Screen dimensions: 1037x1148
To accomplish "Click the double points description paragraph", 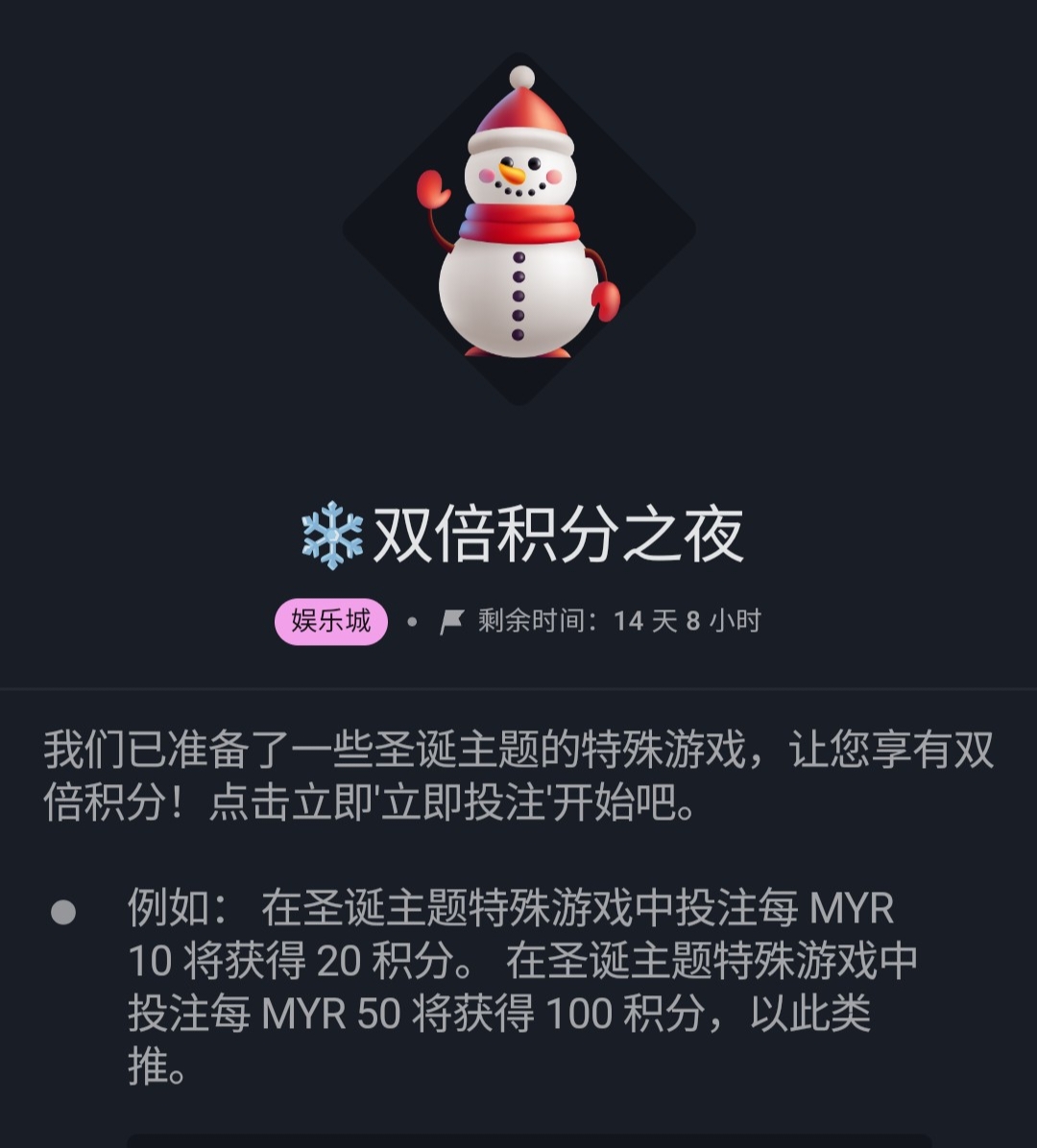I will [518, 777].
